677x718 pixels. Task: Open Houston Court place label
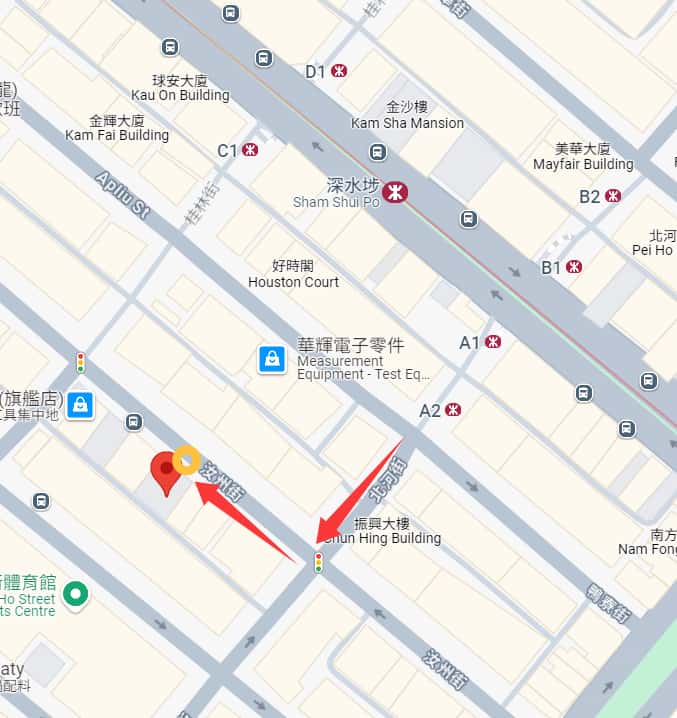point(293,274)
